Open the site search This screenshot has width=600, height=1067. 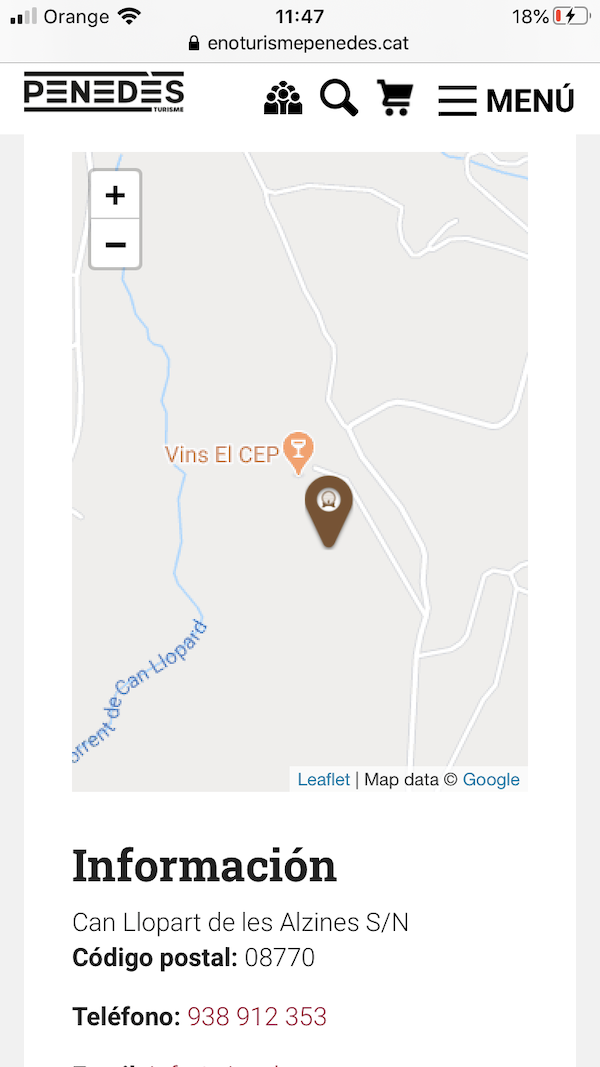tap(339, 98)
